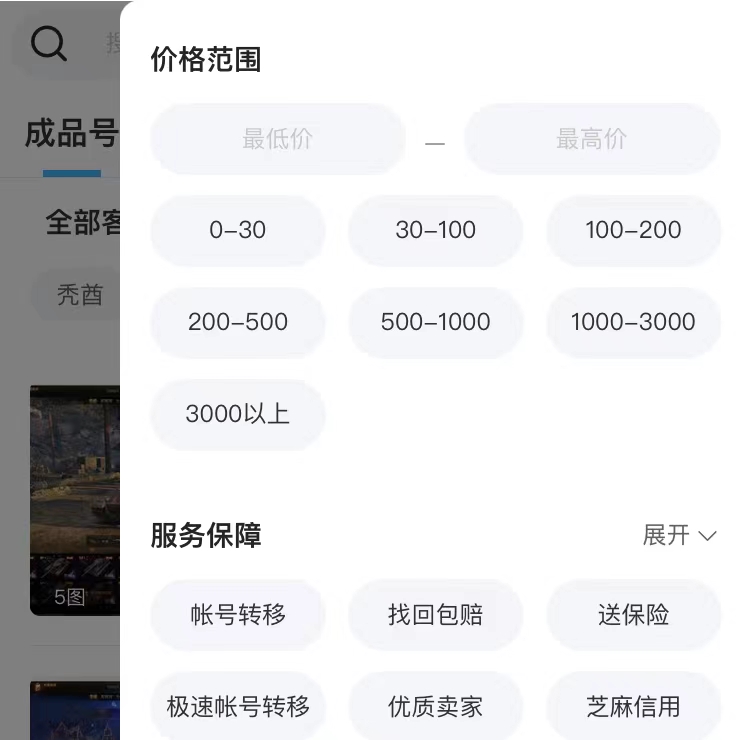Select the 0-30 price range

pos(238,230)
